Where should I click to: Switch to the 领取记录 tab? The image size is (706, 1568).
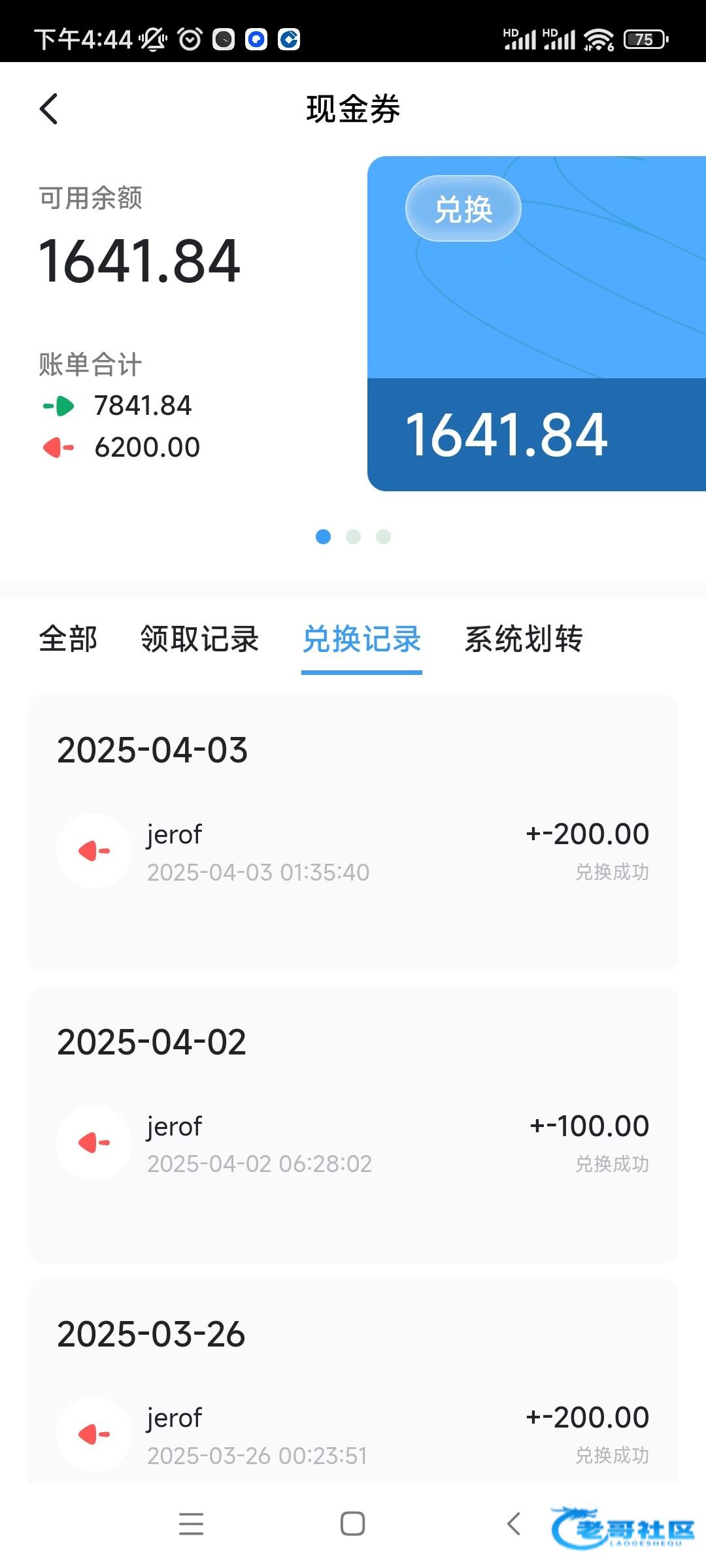pyautogui.click(x=199, y=639)
